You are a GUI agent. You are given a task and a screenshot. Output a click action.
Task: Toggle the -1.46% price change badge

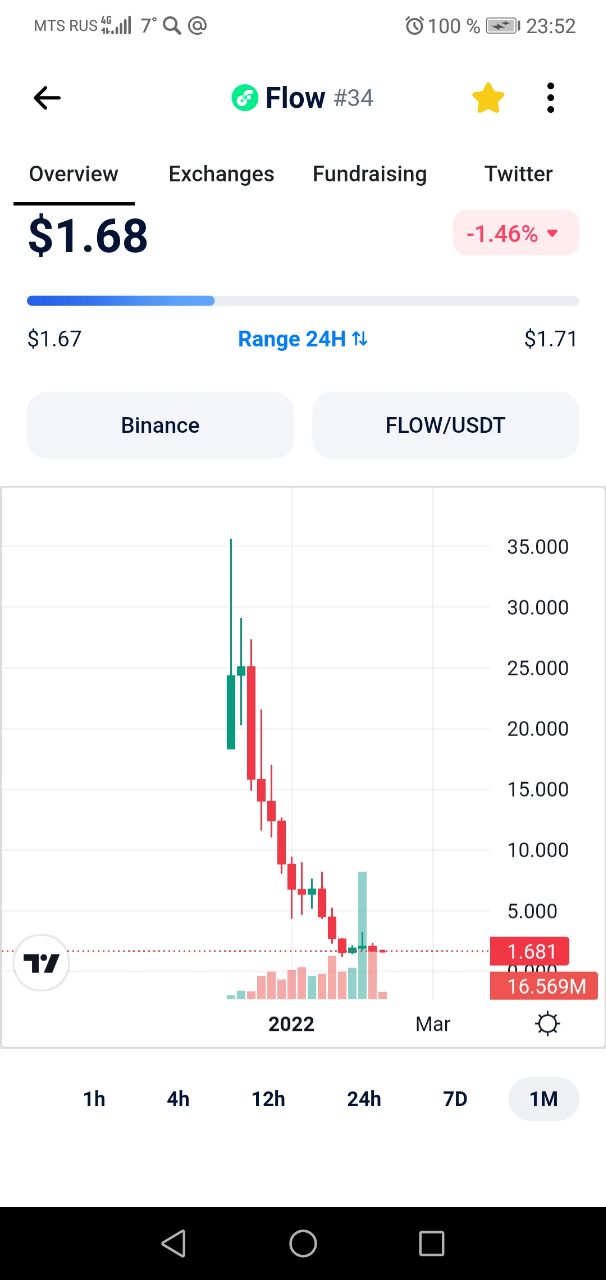516,234
